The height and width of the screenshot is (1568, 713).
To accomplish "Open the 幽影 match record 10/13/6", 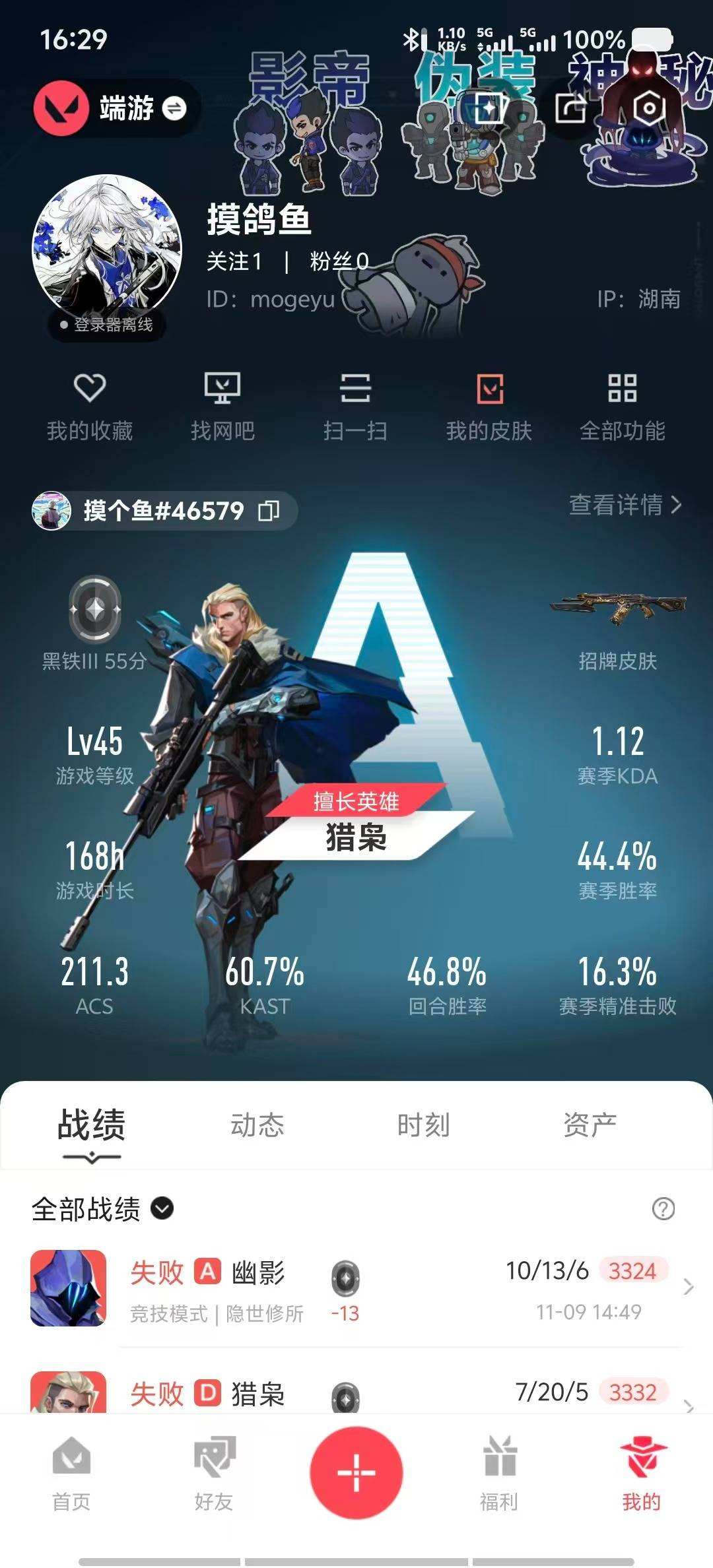I will pos(396,1288).
